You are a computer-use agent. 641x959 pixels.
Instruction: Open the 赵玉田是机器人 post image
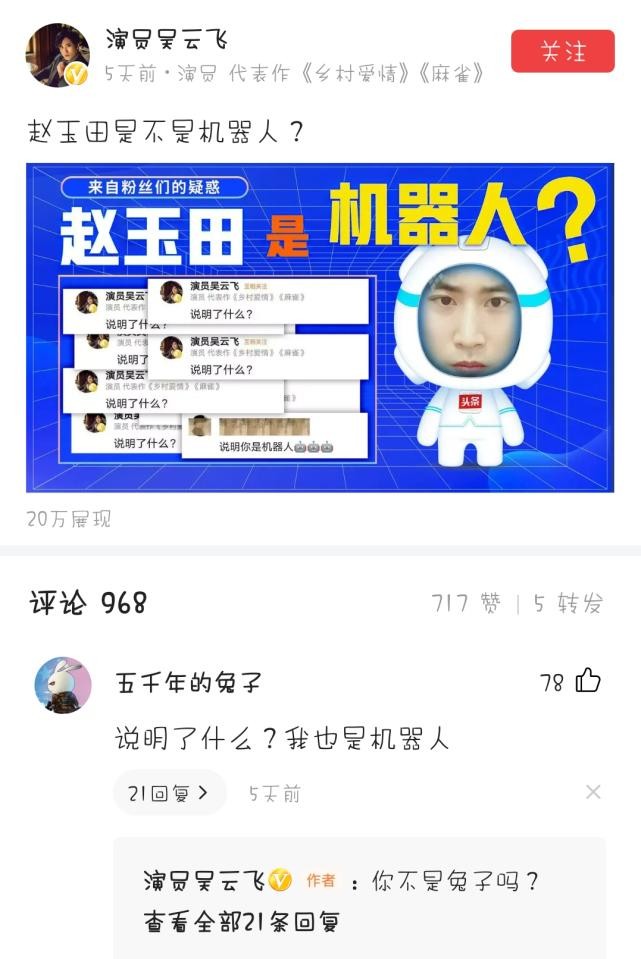click(320, 328)
